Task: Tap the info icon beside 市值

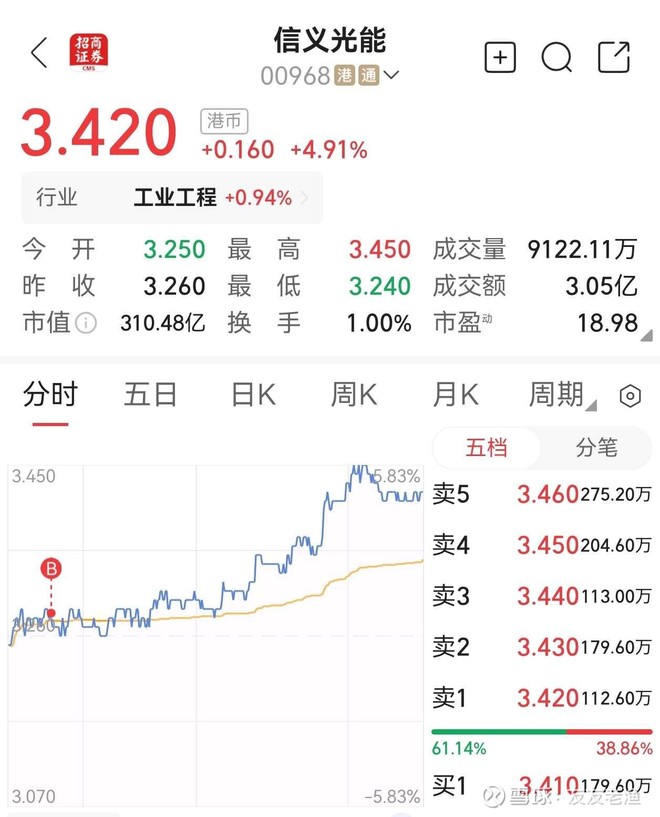Action: pos(87,323)
